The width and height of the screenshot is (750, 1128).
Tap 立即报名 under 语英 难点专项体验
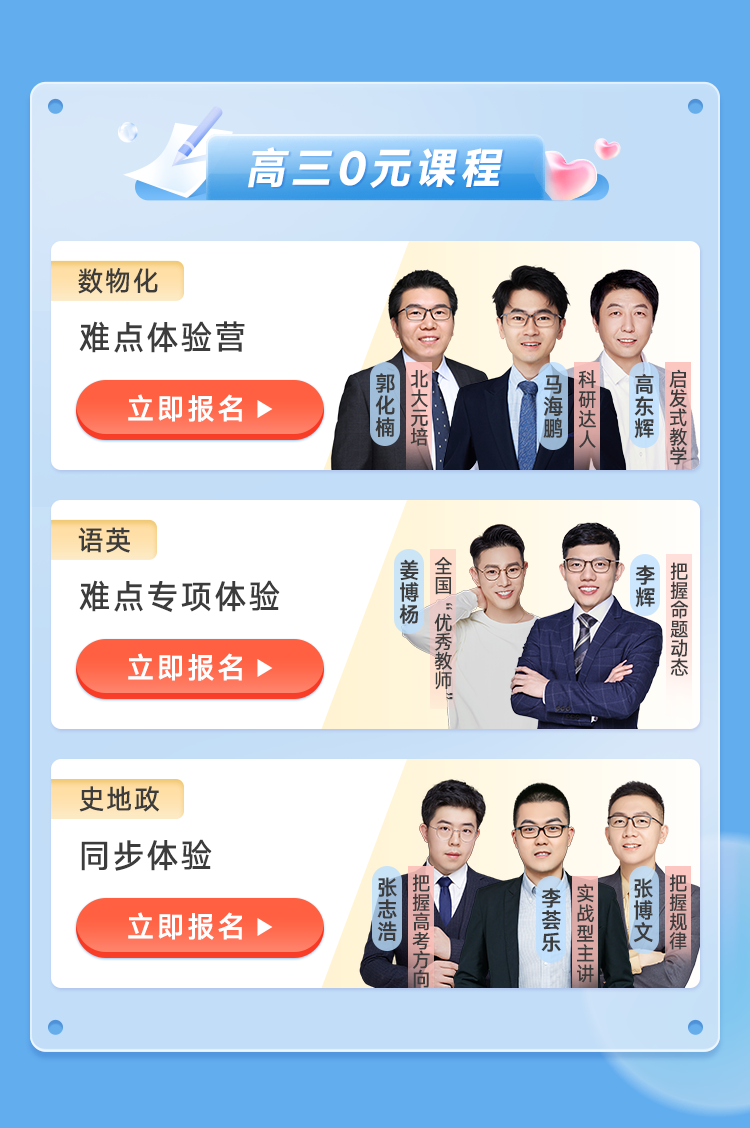(x=199, y=667)
